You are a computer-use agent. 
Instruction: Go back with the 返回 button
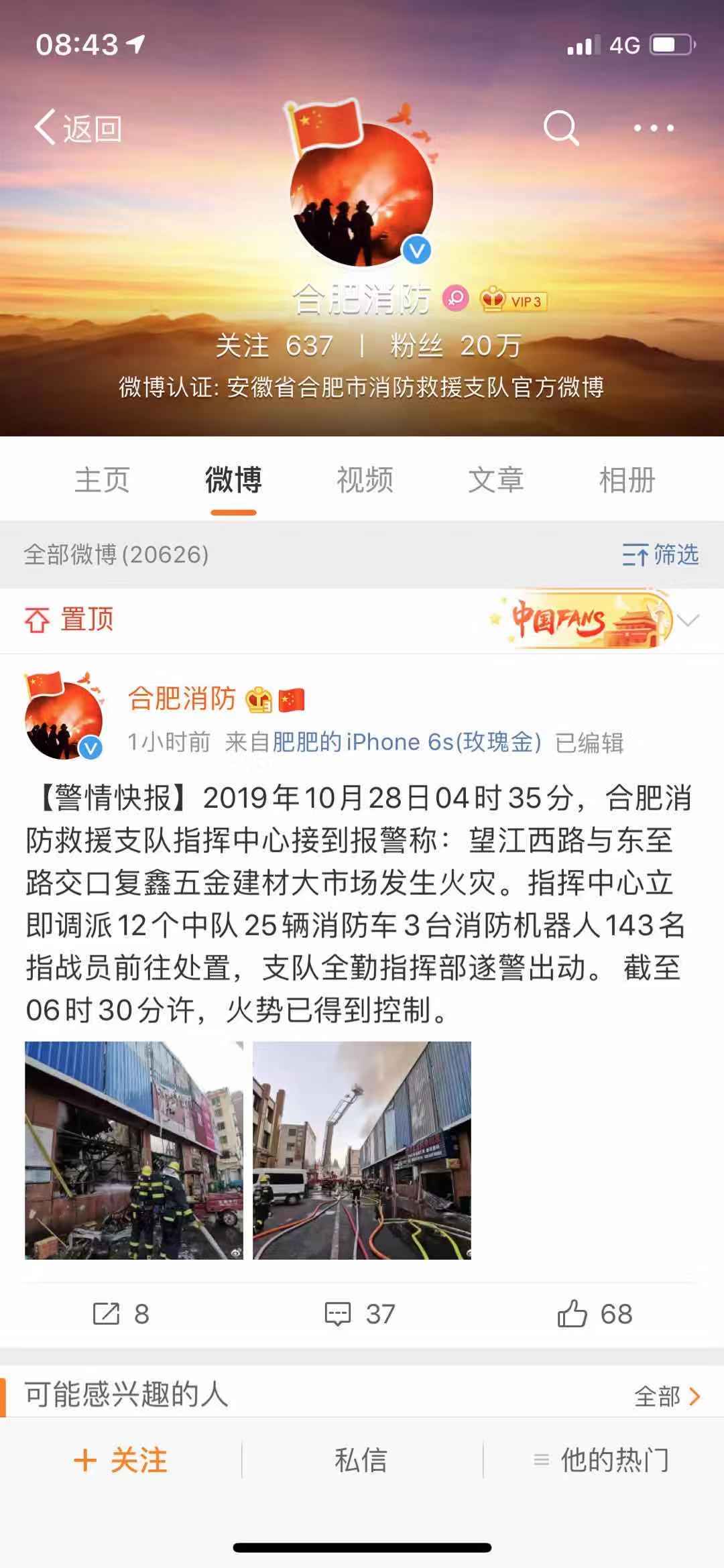click(x=78, y=127)
